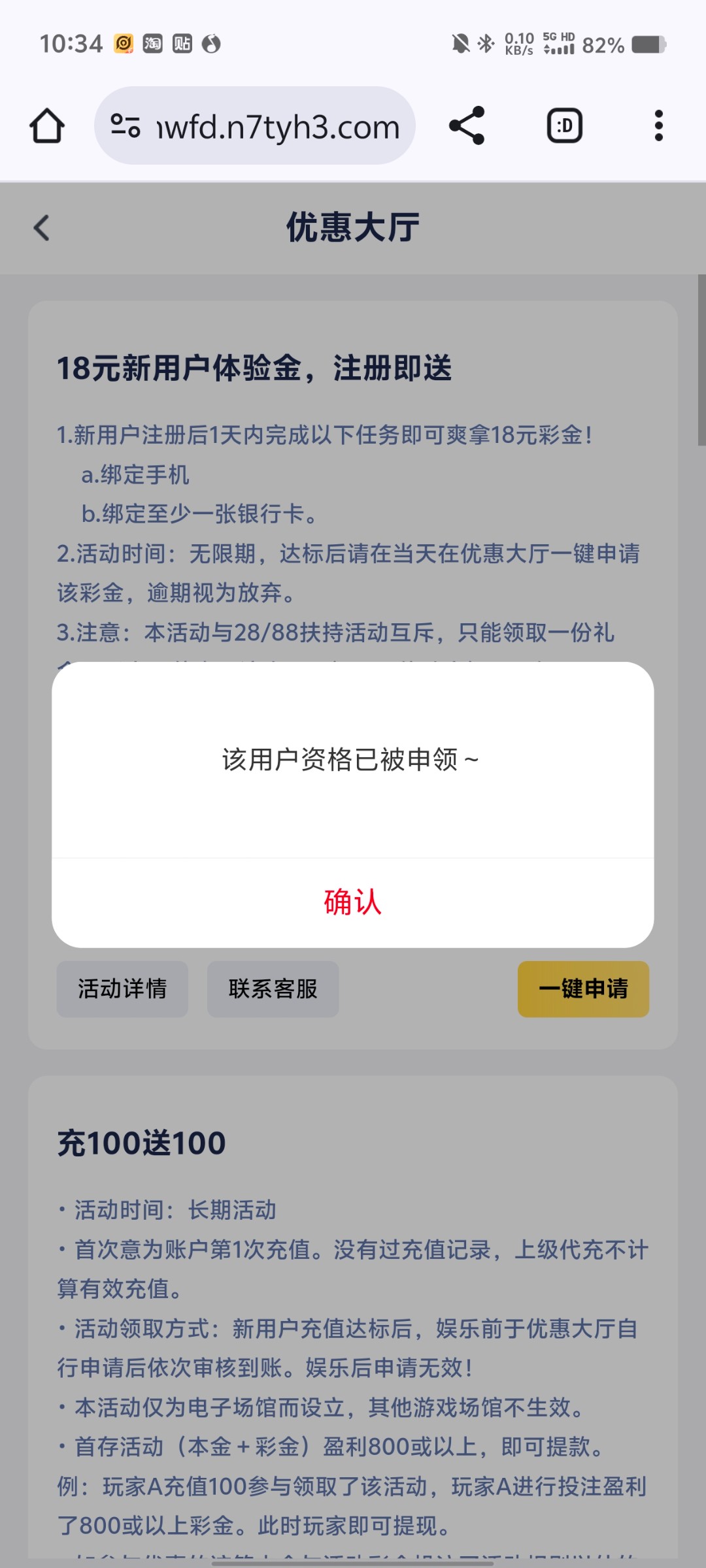Contact support via 联系客服
This screenshot has height=1568, width=706.
[272, 989]
